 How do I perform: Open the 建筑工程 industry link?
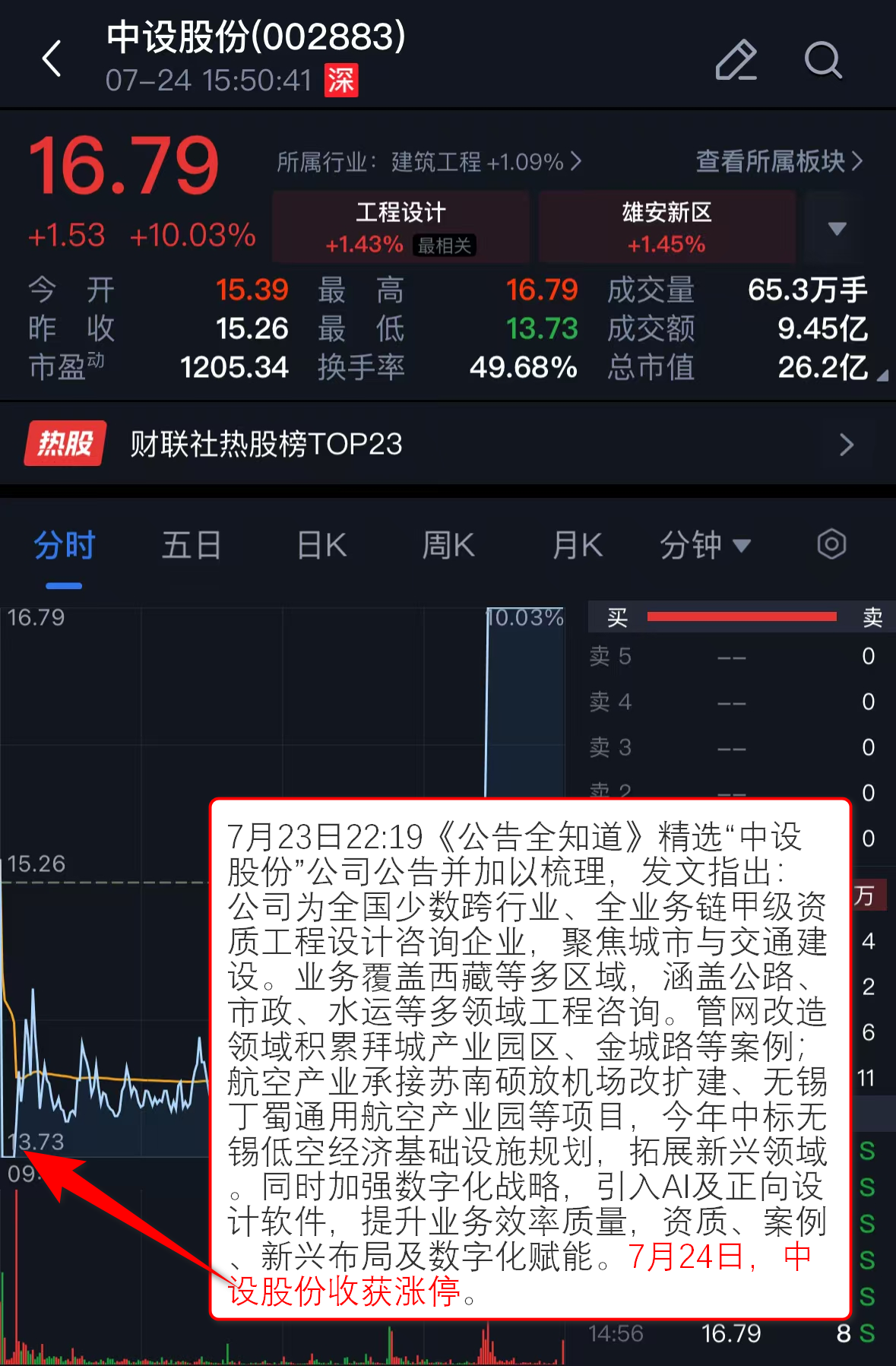[x=429, y=162]
